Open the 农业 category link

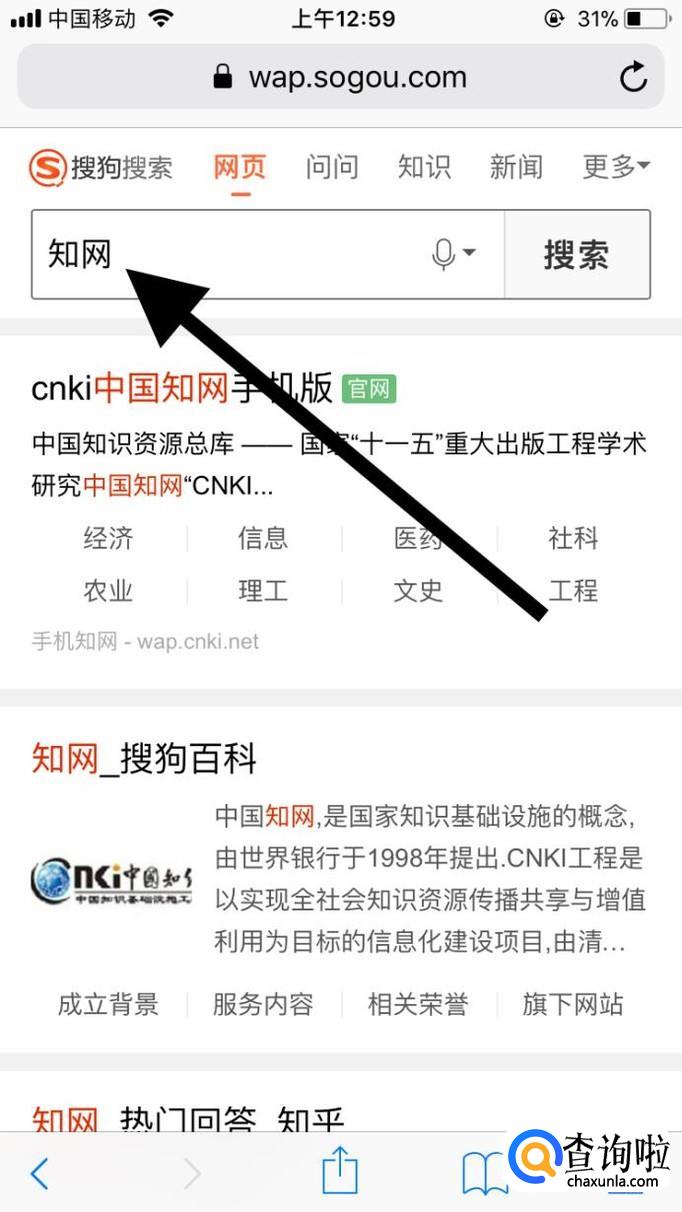108,591
